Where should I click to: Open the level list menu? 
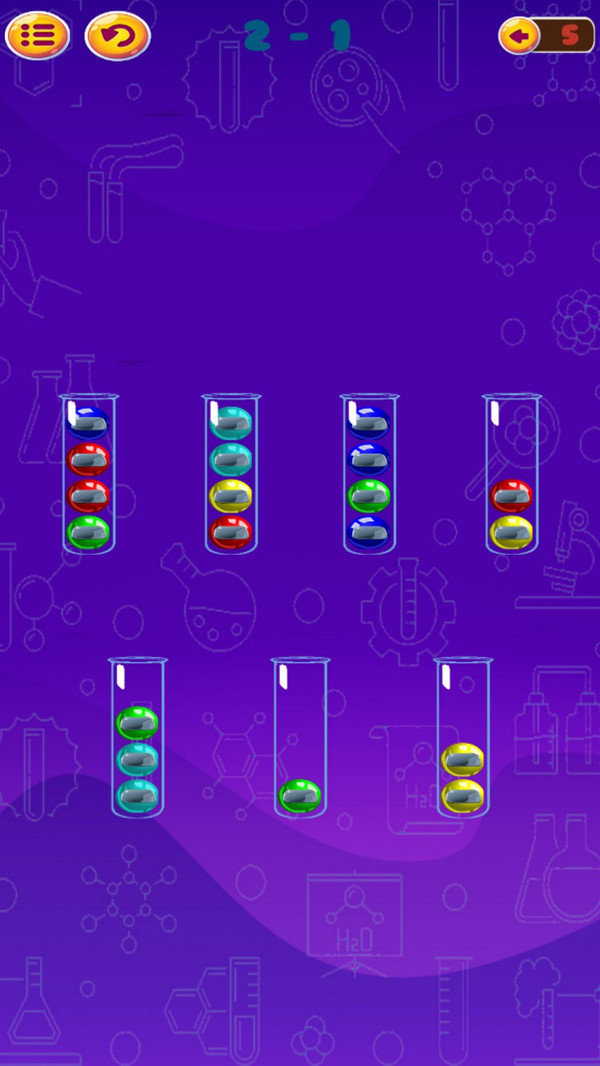pyautogui.click(x=38, y=36)
